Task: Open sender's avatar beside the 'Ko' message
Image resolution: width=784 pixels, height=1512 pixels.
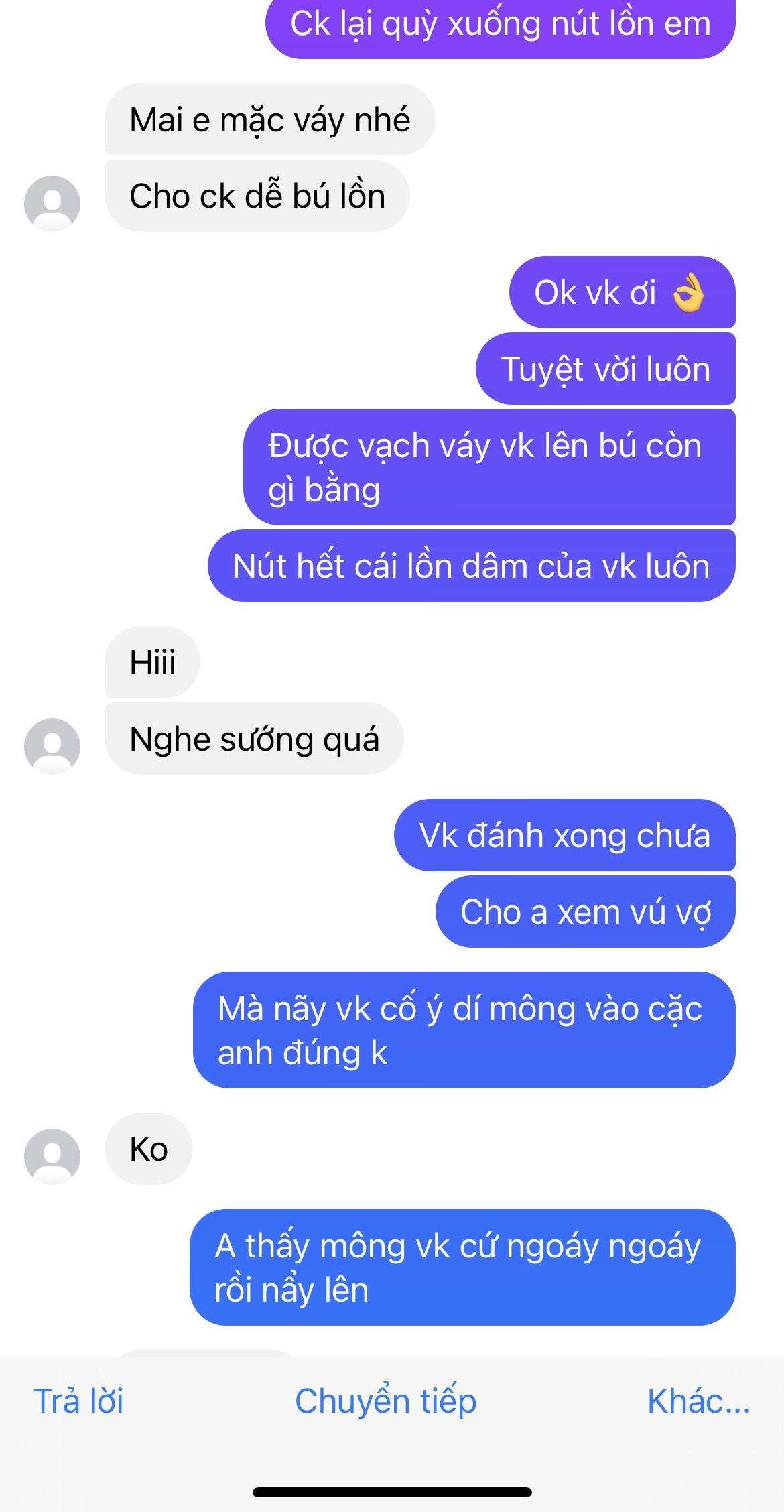Action: tap(52, 1156)
